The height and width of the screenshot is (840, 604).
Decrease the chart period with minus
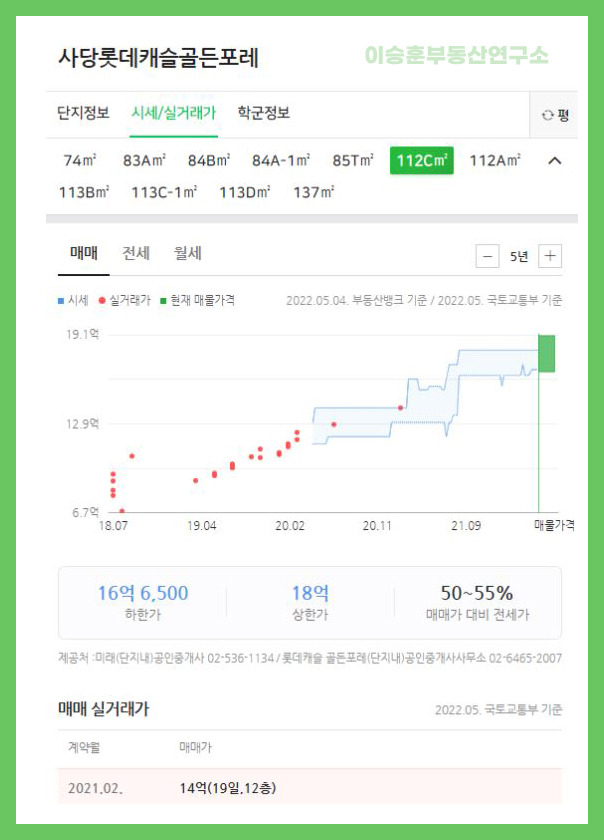point(487,256)
